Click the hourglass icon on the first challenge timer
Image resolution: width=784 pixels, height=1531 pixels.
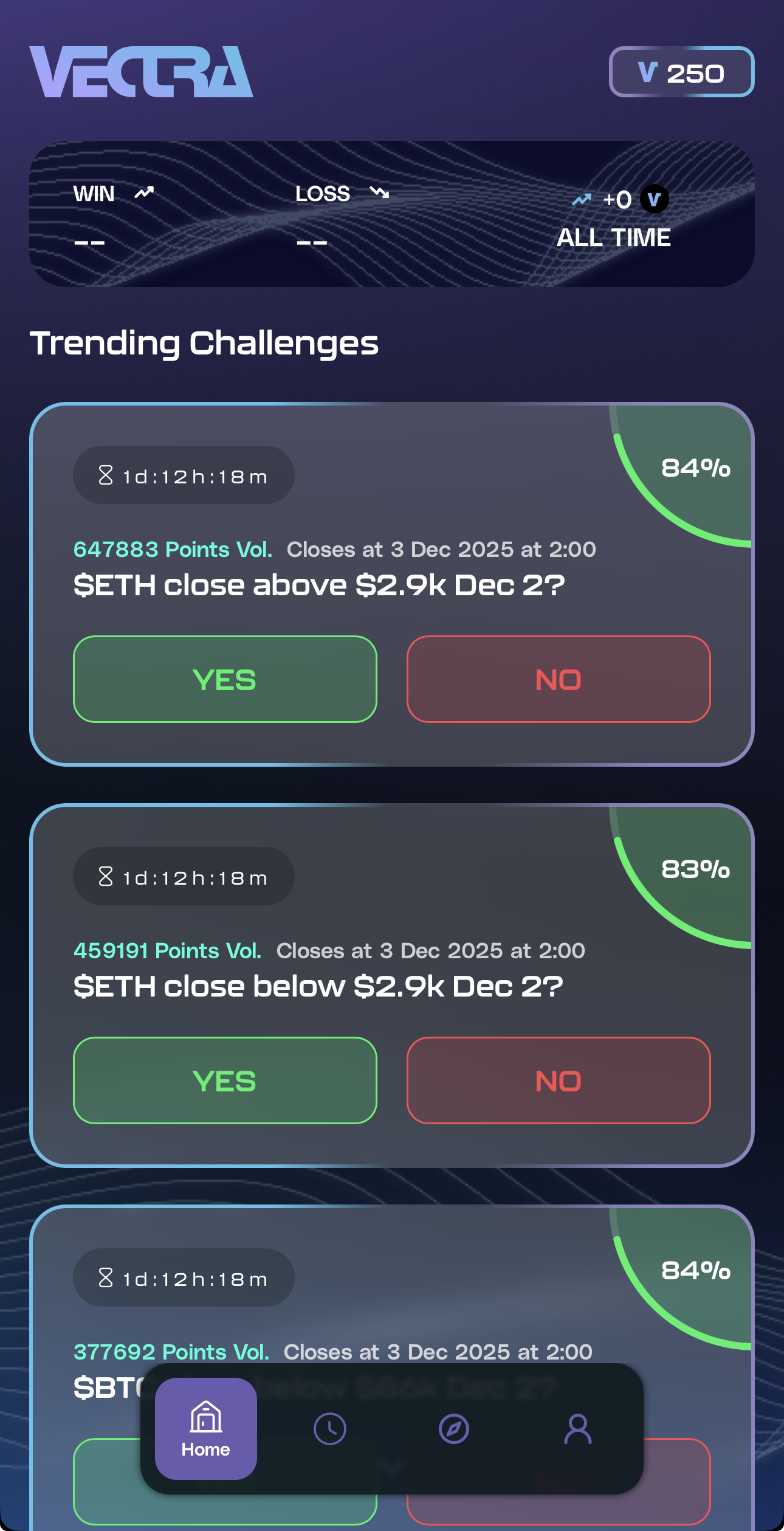point(105,475)
